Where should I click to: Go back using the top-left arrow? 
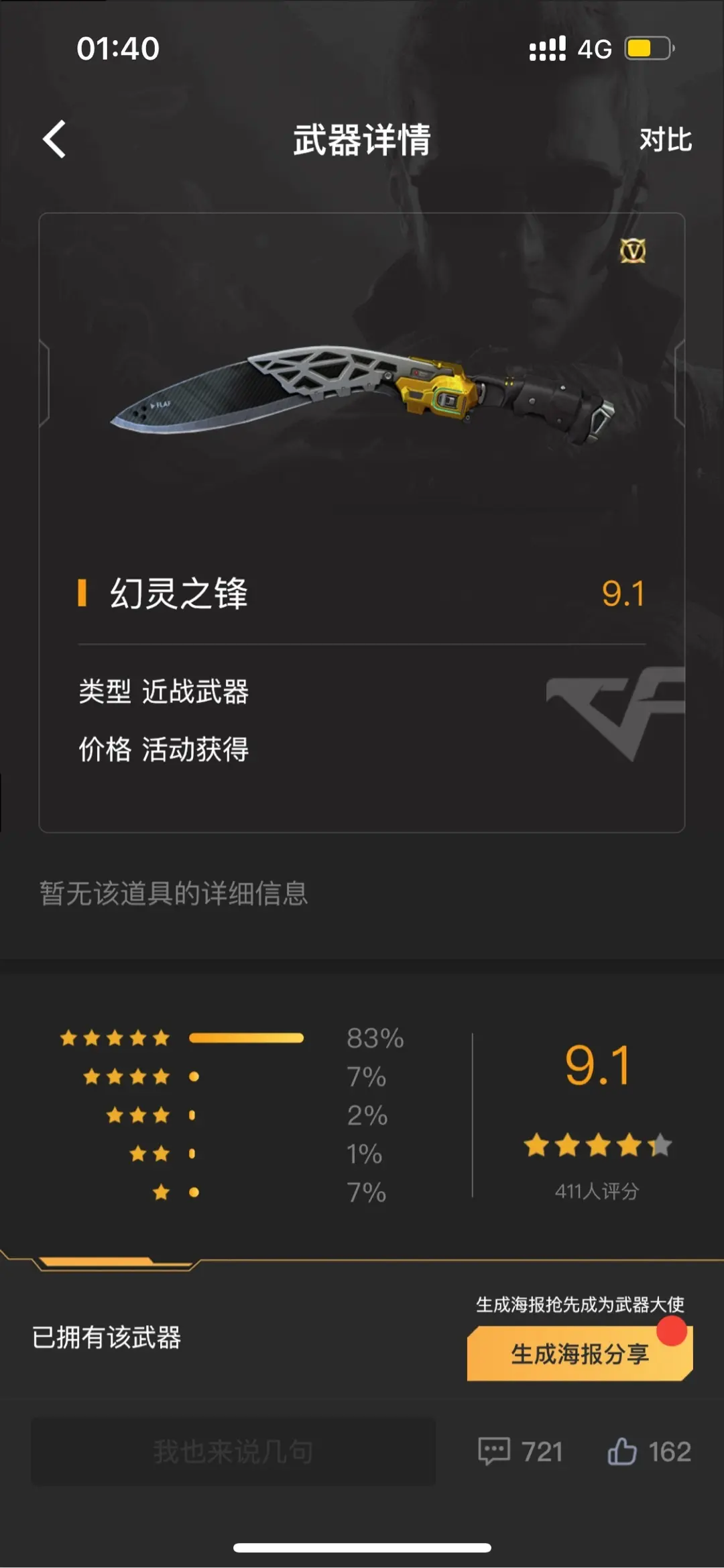[55, 139]
